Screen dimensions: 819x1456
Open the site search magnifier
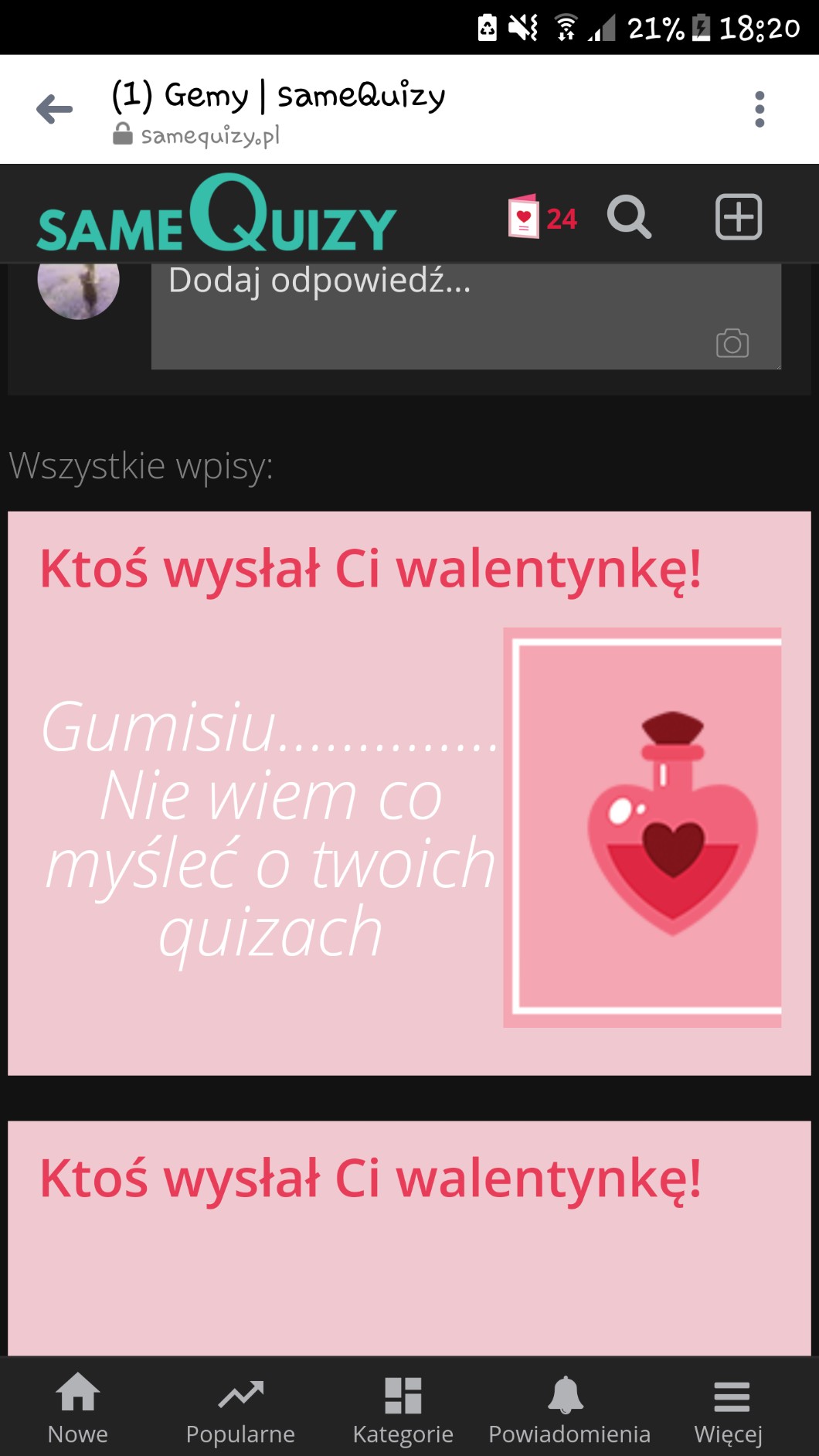point(629,217)
